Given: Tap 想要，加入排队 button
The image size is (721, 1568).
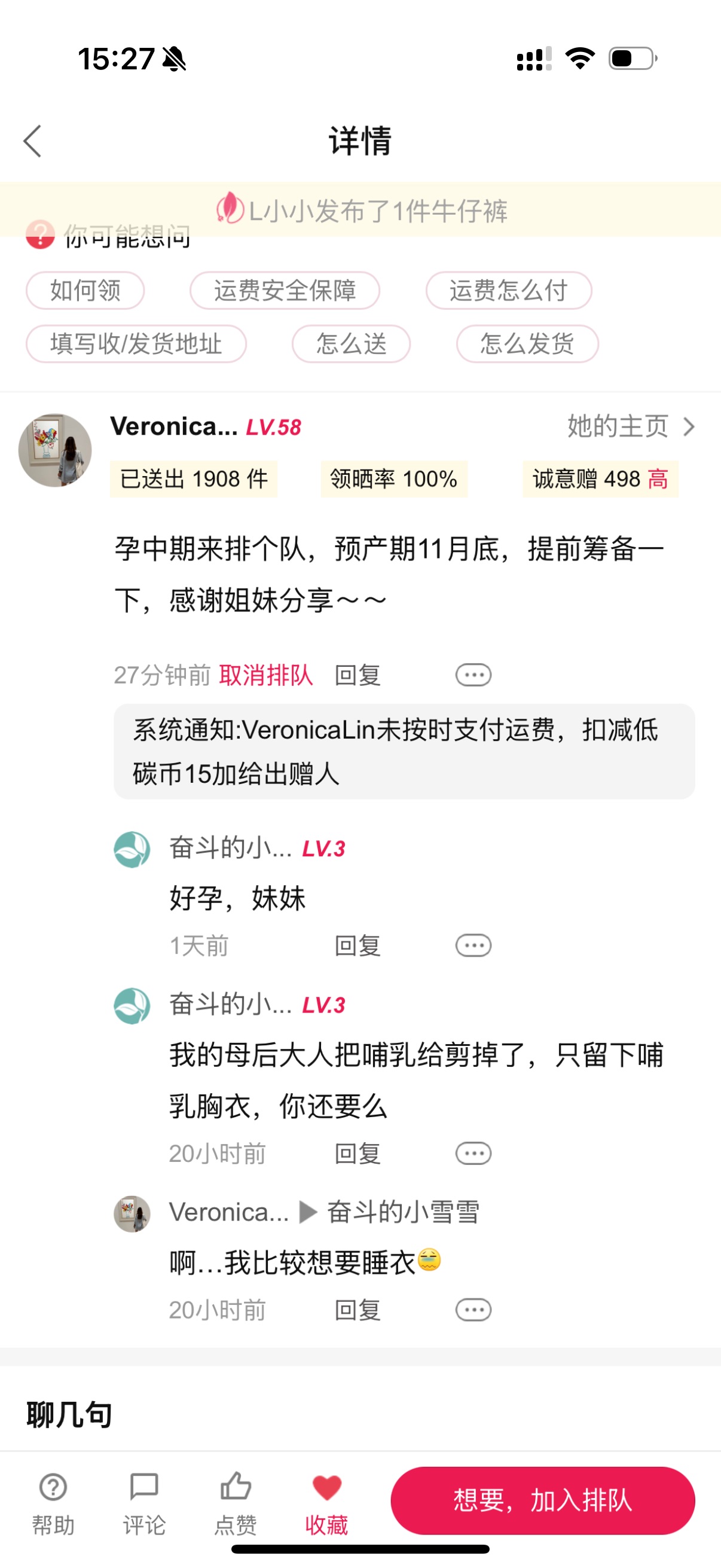Looking at the screenshot, I should point(543,1500).
